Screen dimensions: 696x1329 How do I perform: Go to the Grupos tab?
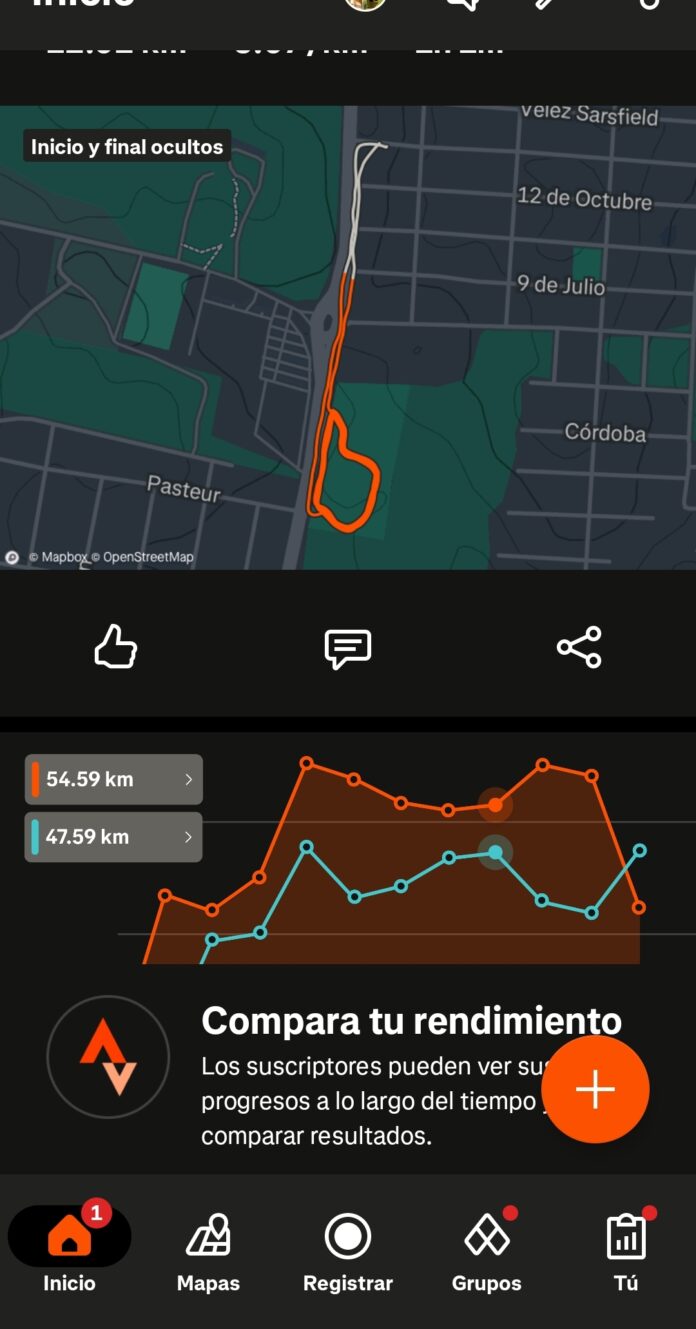(x=487, y=1249)
